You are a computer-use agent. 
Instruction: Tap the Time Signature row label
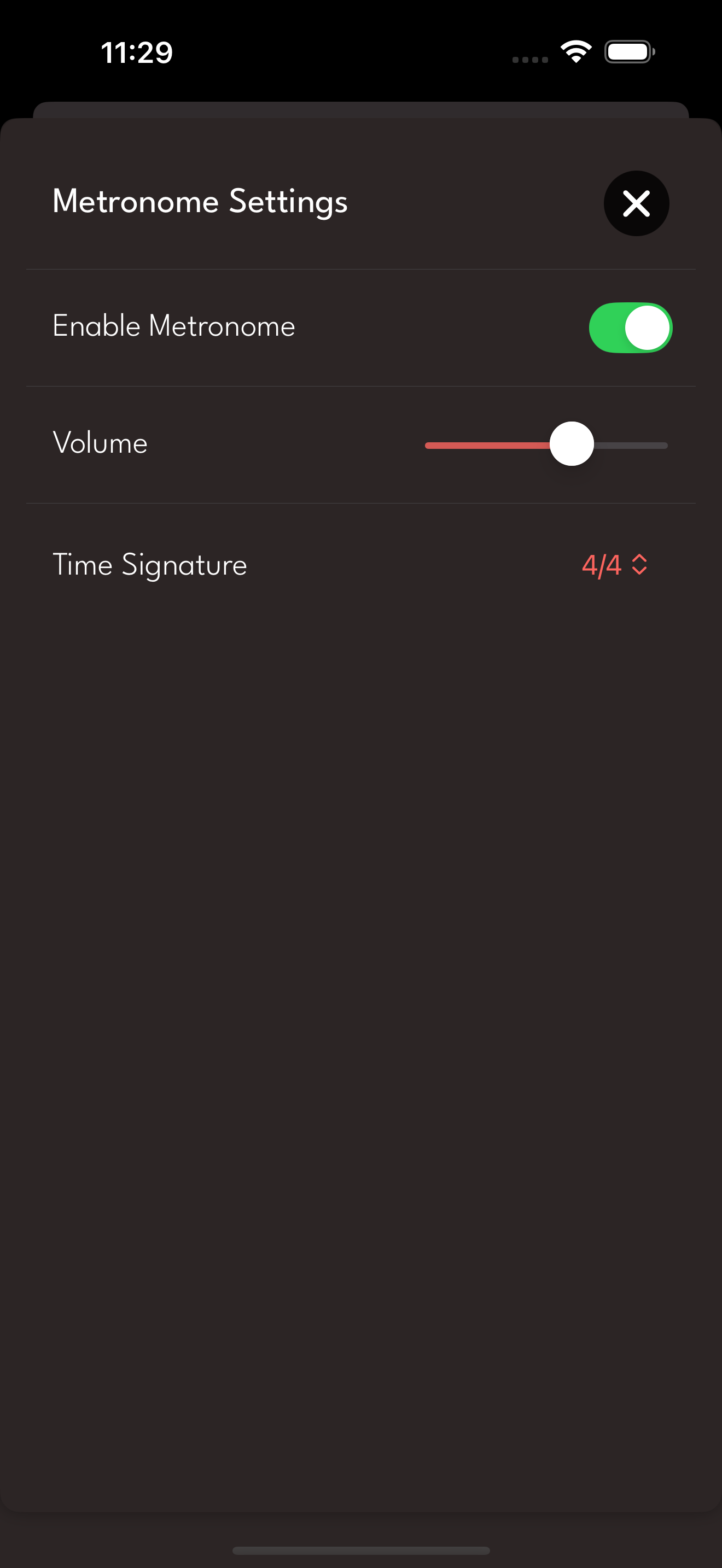click(x=149, y=565)
